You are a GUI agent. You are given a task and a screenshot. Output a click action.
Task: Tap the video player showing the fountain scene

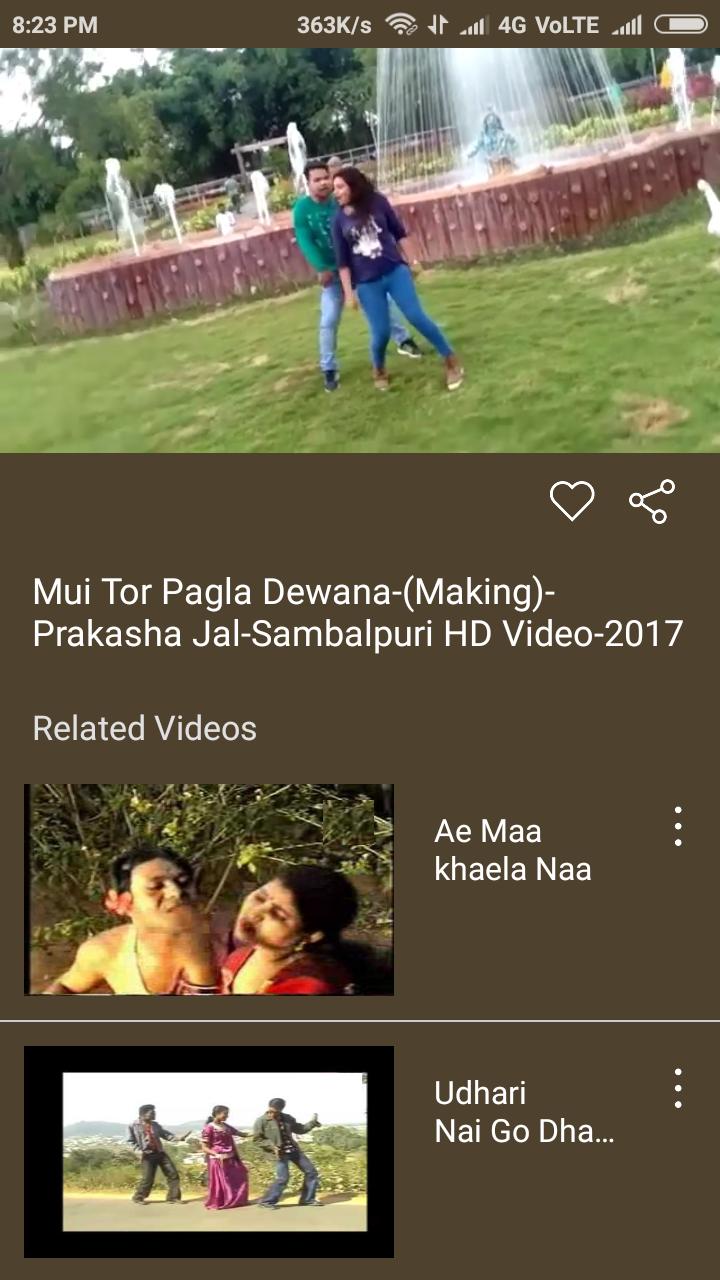coord(360,250)
